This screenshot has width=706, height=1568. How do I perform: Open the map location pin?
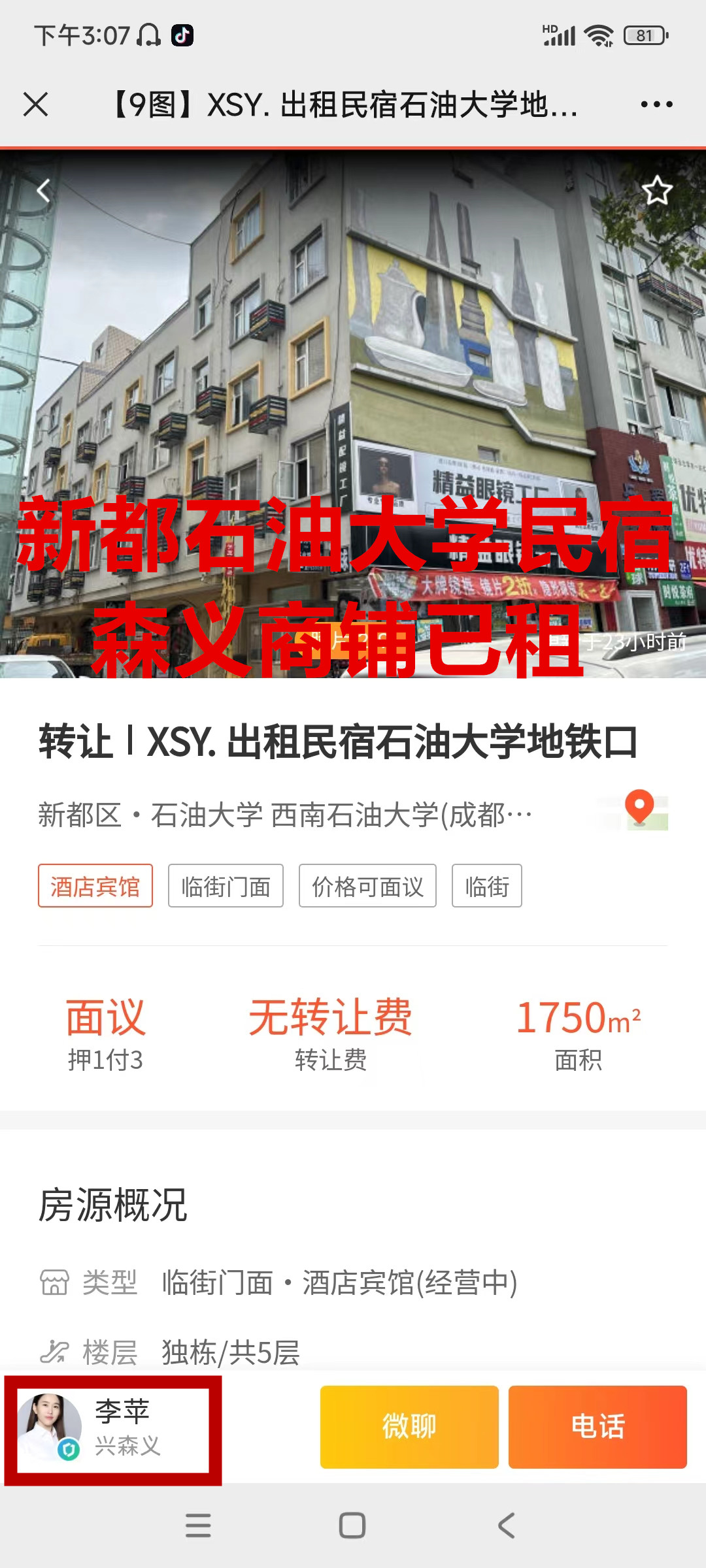[641, 810]
